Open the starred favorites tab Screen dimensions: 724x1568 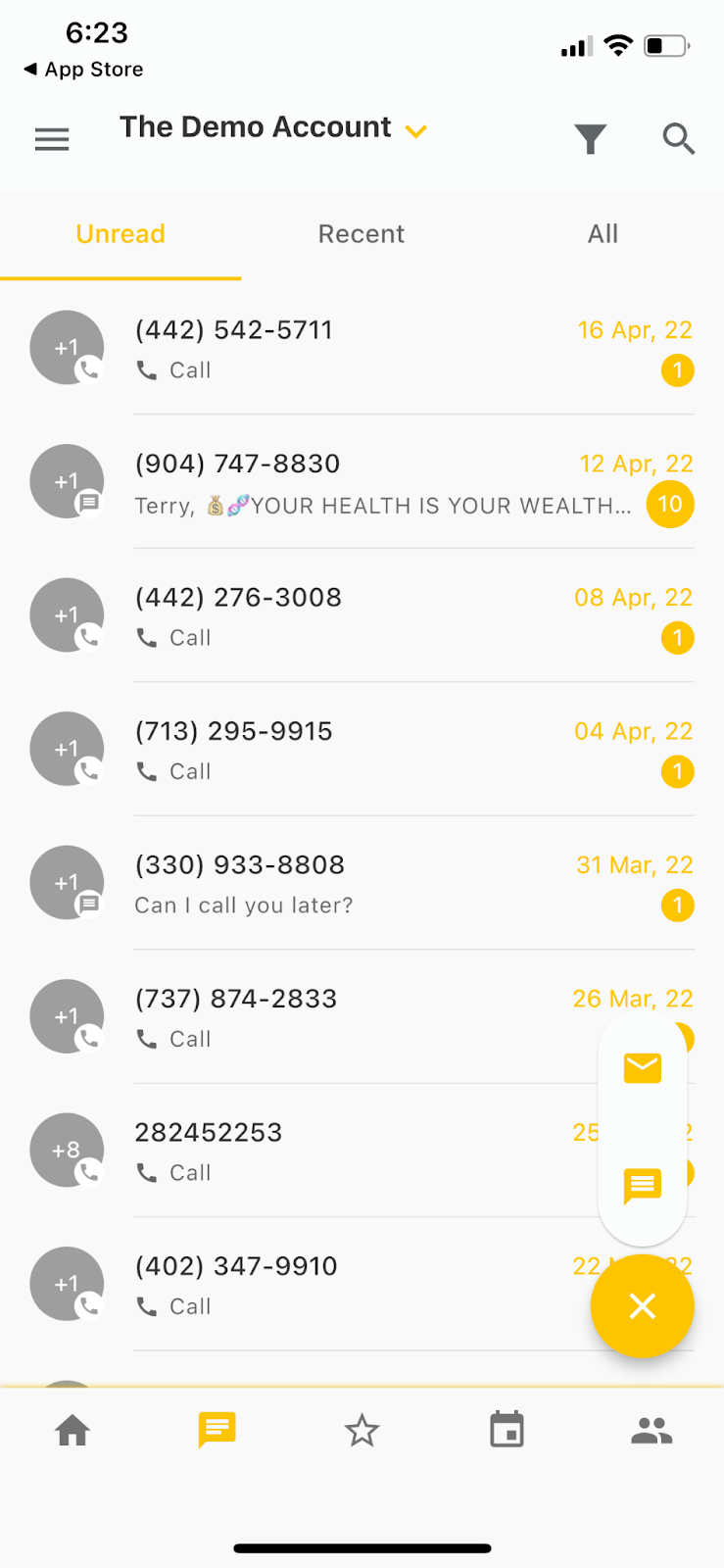point(362,1431)
